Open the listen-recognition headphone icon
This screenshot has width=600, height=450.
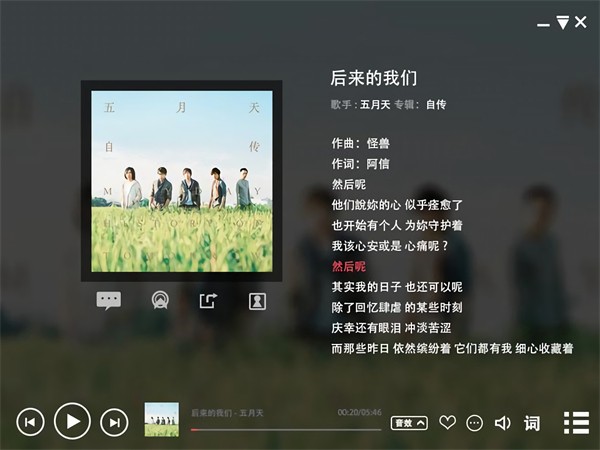(x=160, y=300)
